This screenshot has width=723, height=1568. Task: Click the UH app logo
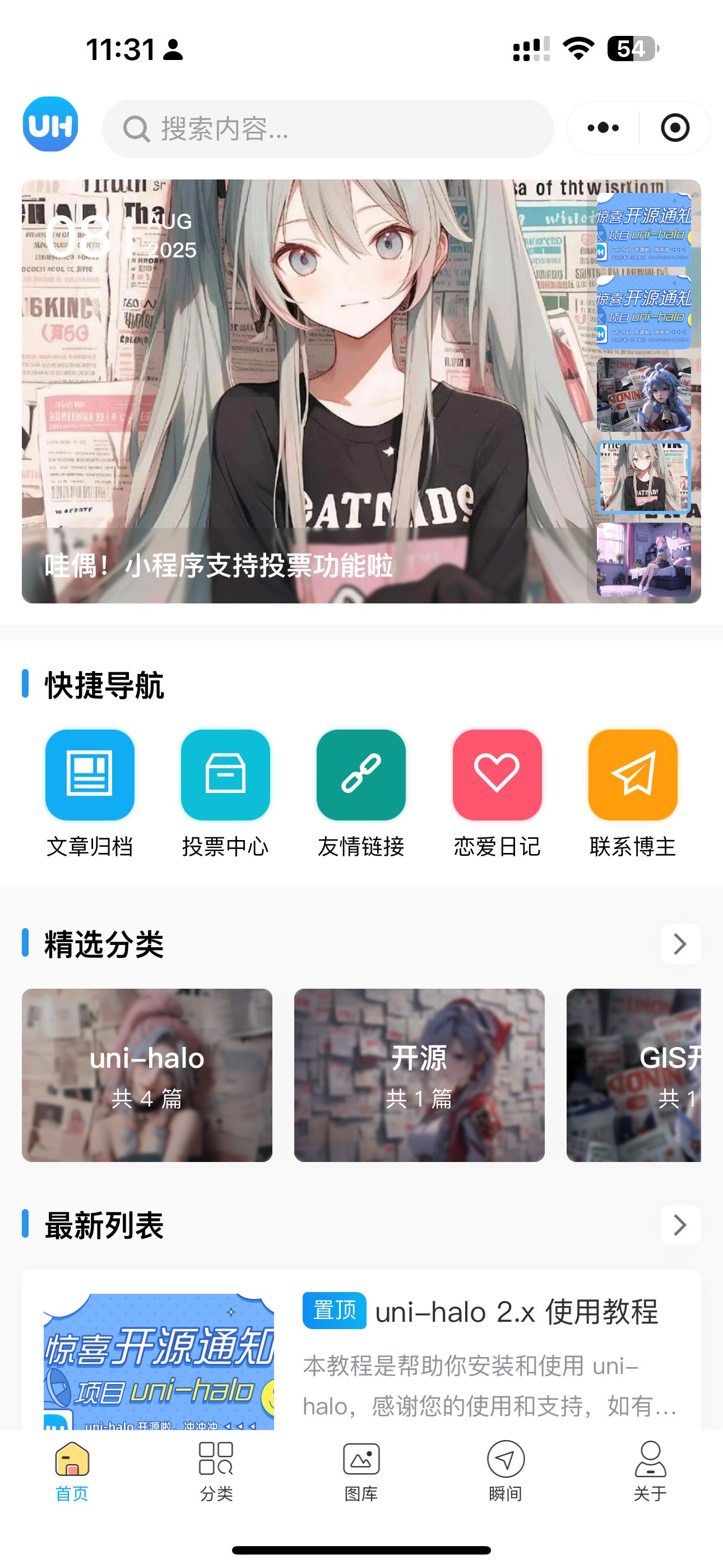(50, 127)
